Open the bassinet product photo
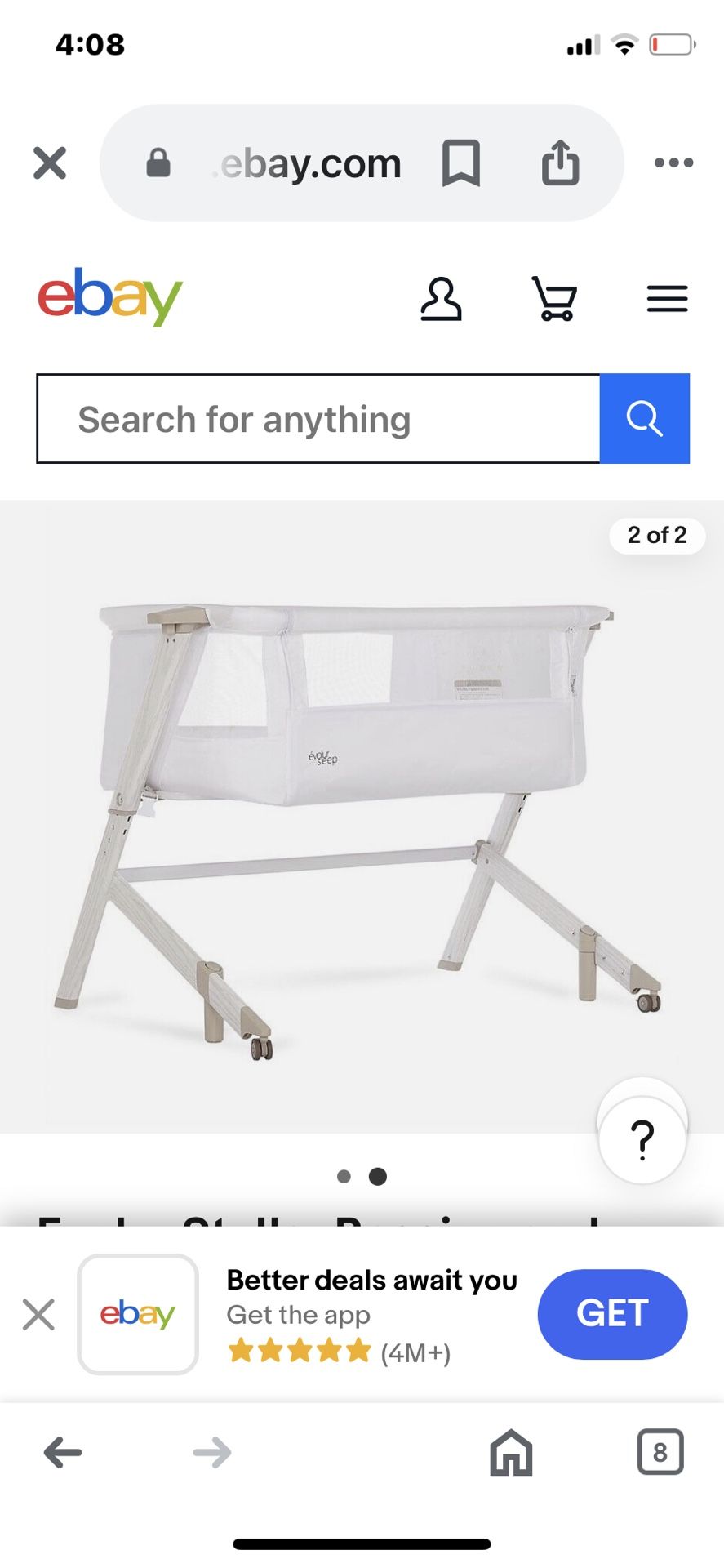Screen dimensions: 724x1568 359,817
